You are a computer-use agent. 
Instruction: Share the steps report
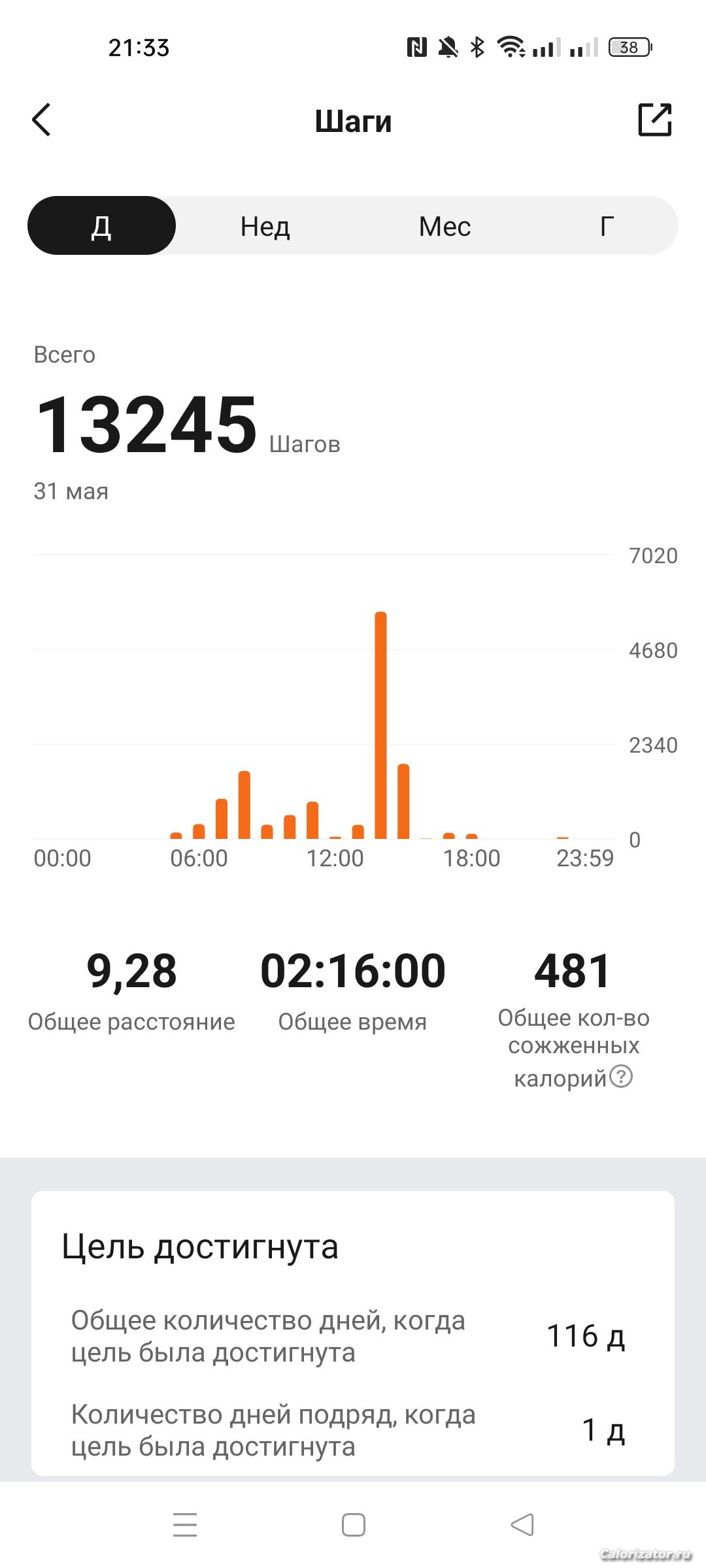coord(654,120)
